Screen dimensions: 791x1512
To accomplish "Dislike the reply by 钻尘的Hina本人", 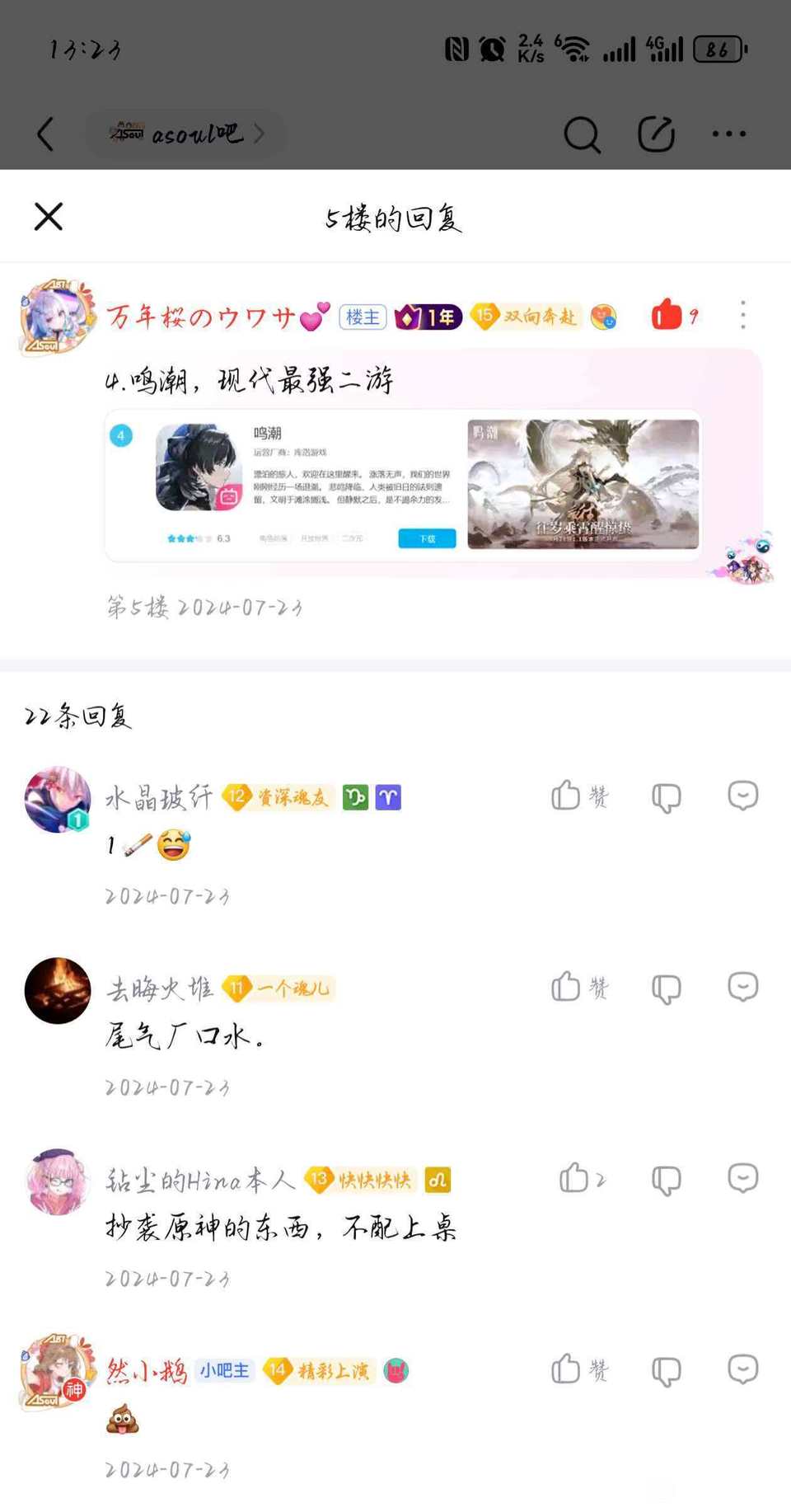I will (x=666, y=1180).
